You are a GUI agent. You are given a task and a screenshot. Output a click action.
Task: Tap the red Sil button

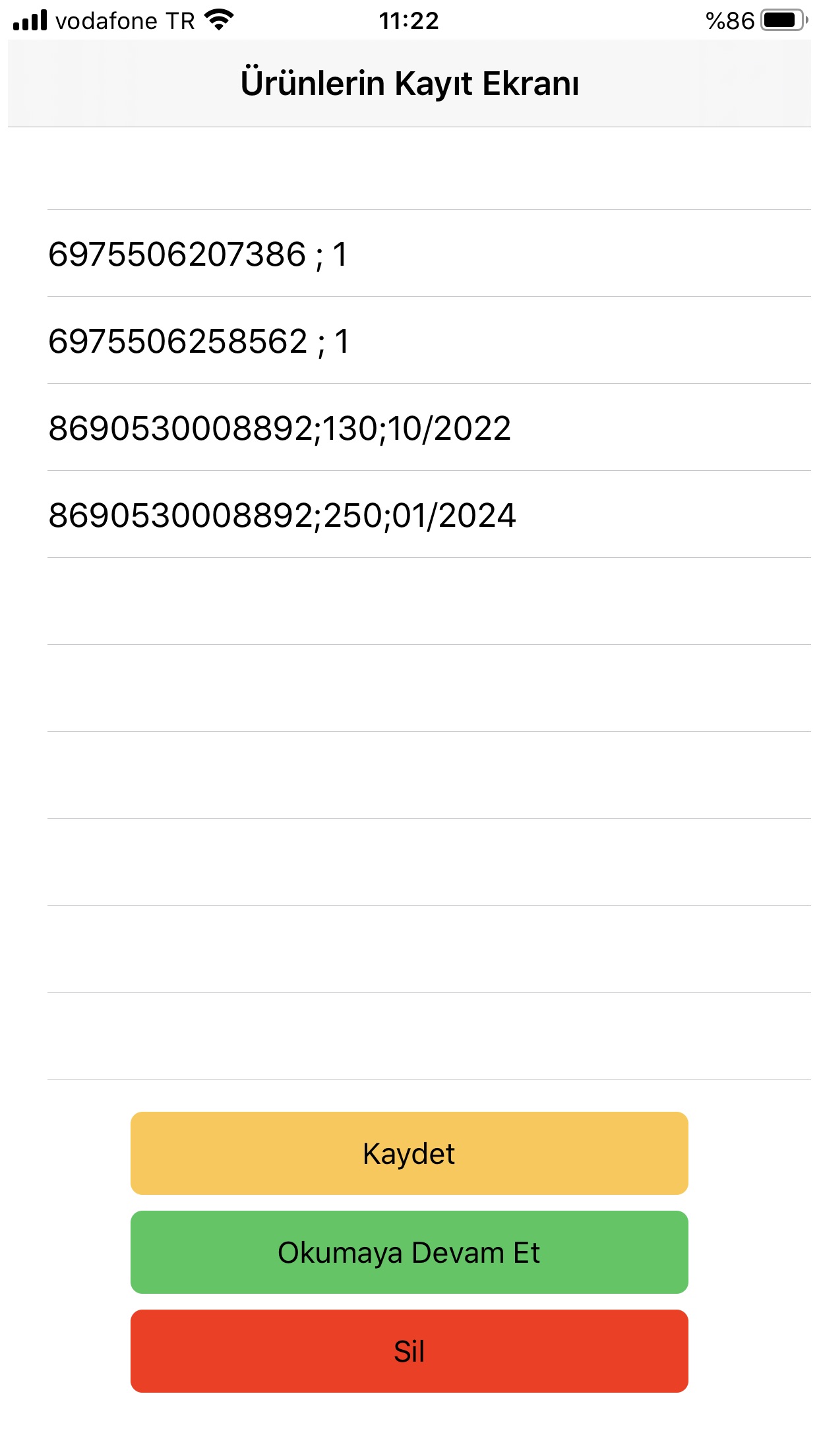point(409,1351)
